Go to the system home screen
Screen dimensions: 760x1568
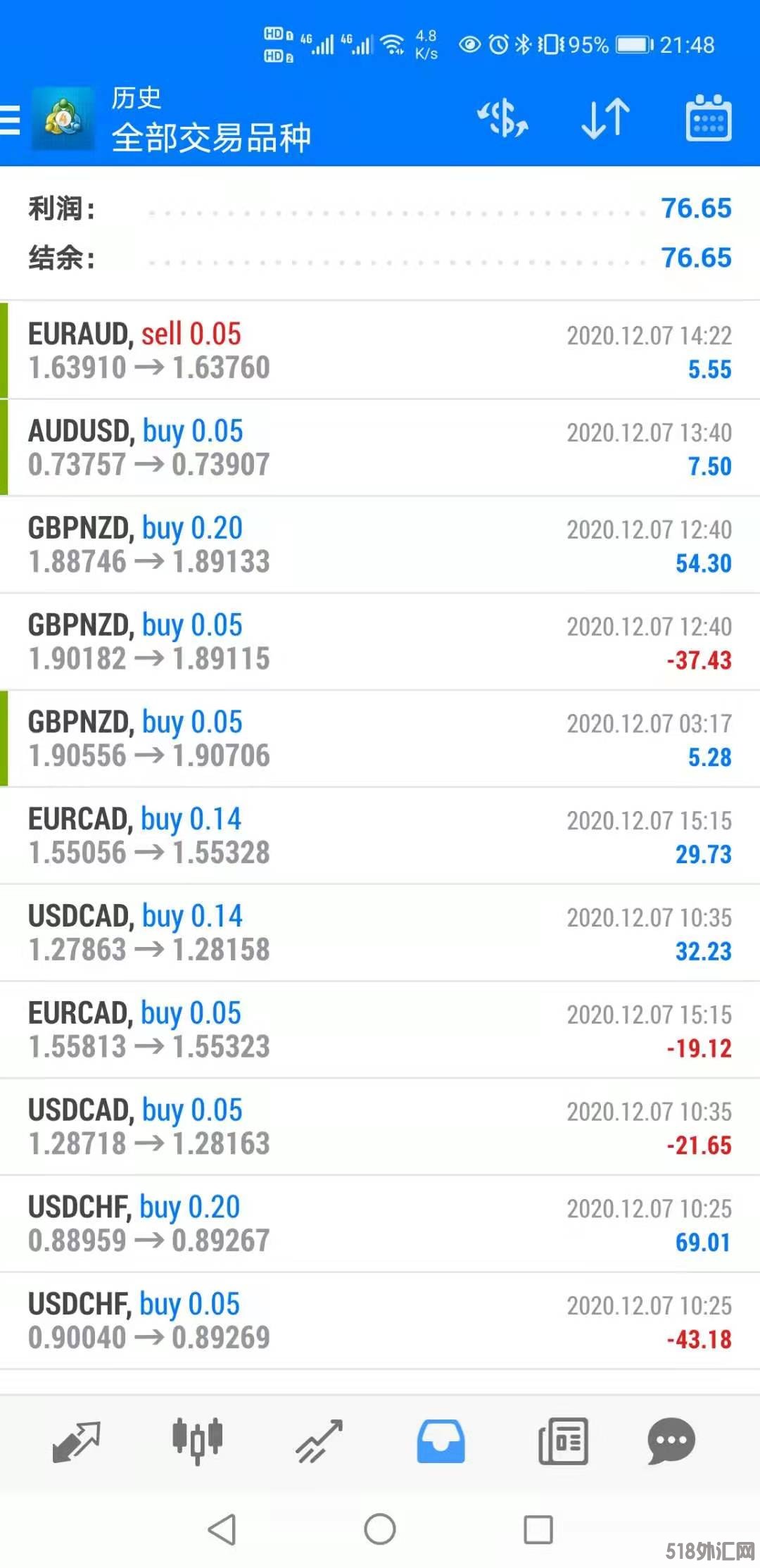coord(380,1529)
